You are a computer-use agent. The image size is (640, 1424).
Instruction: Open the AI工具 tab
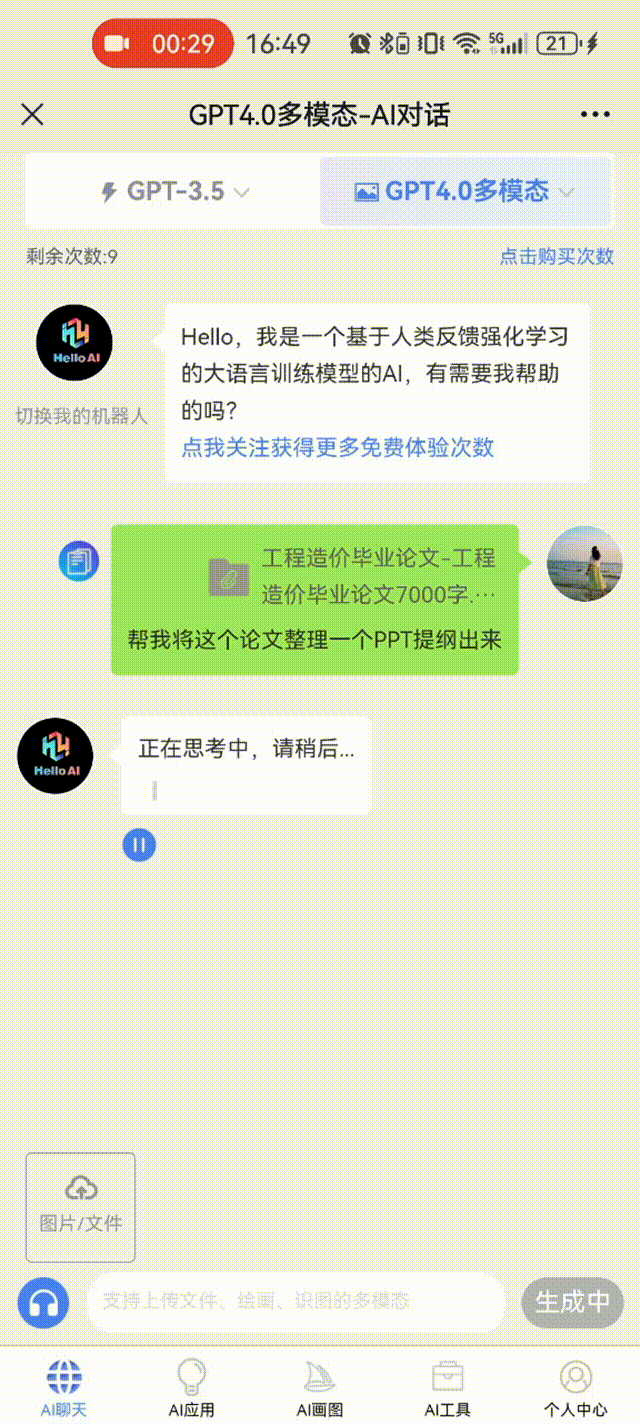(x=447, y=1388)
